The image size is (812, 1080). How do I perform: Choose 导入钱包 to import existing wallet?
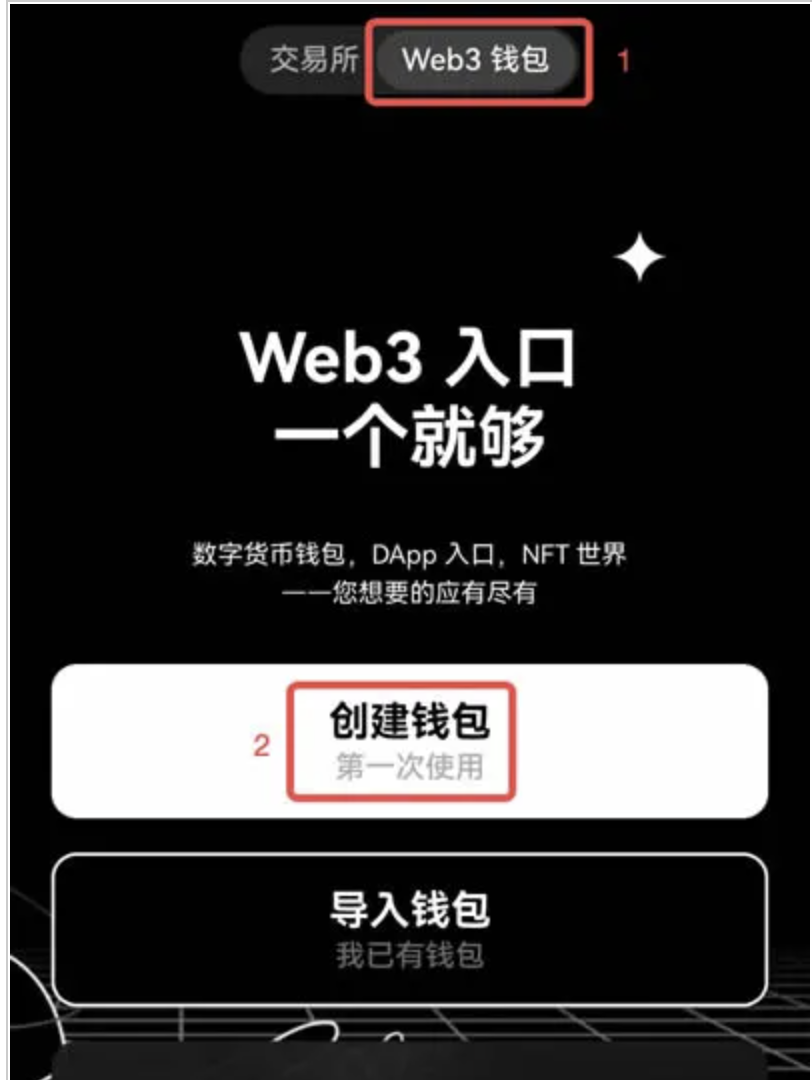409,929
